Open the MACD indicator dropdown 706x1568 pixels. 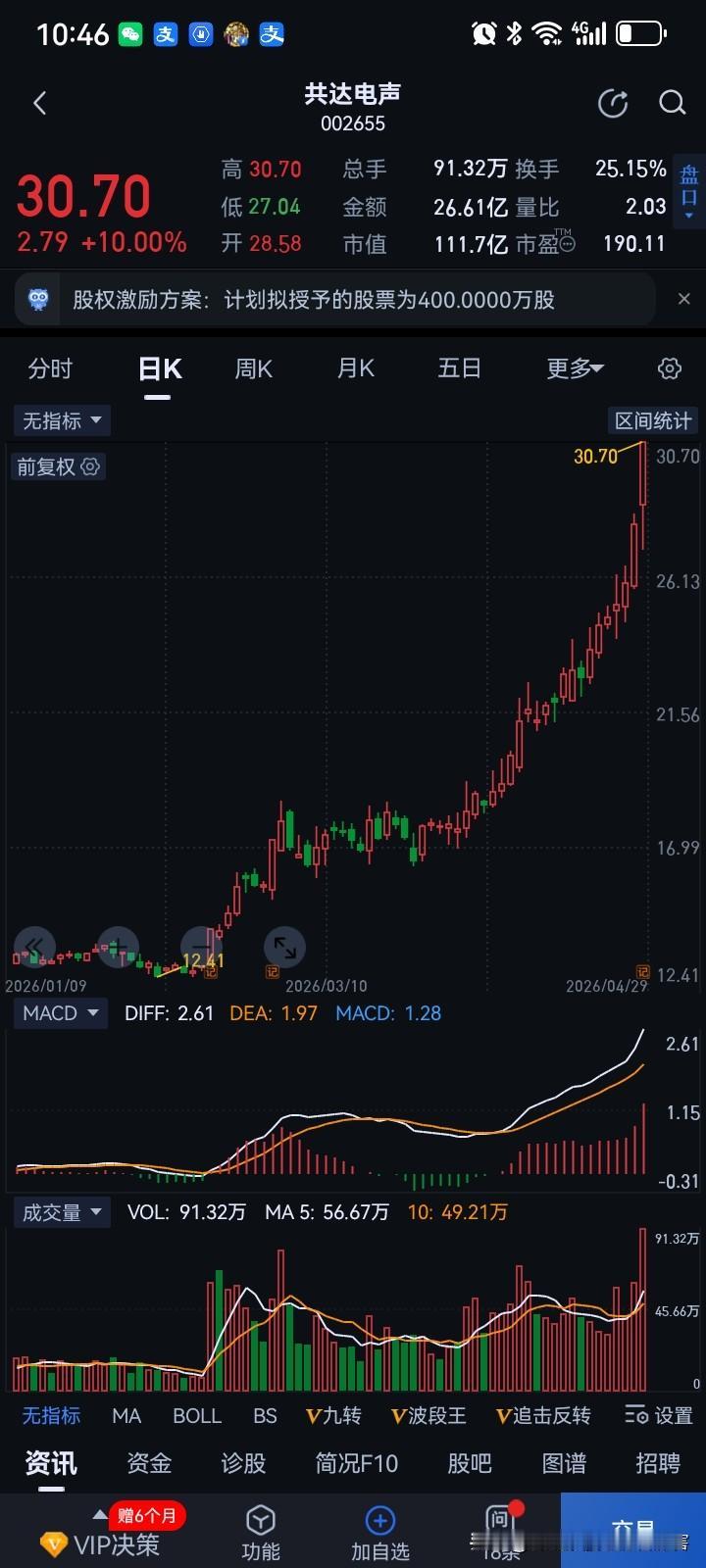[59, 1013]
